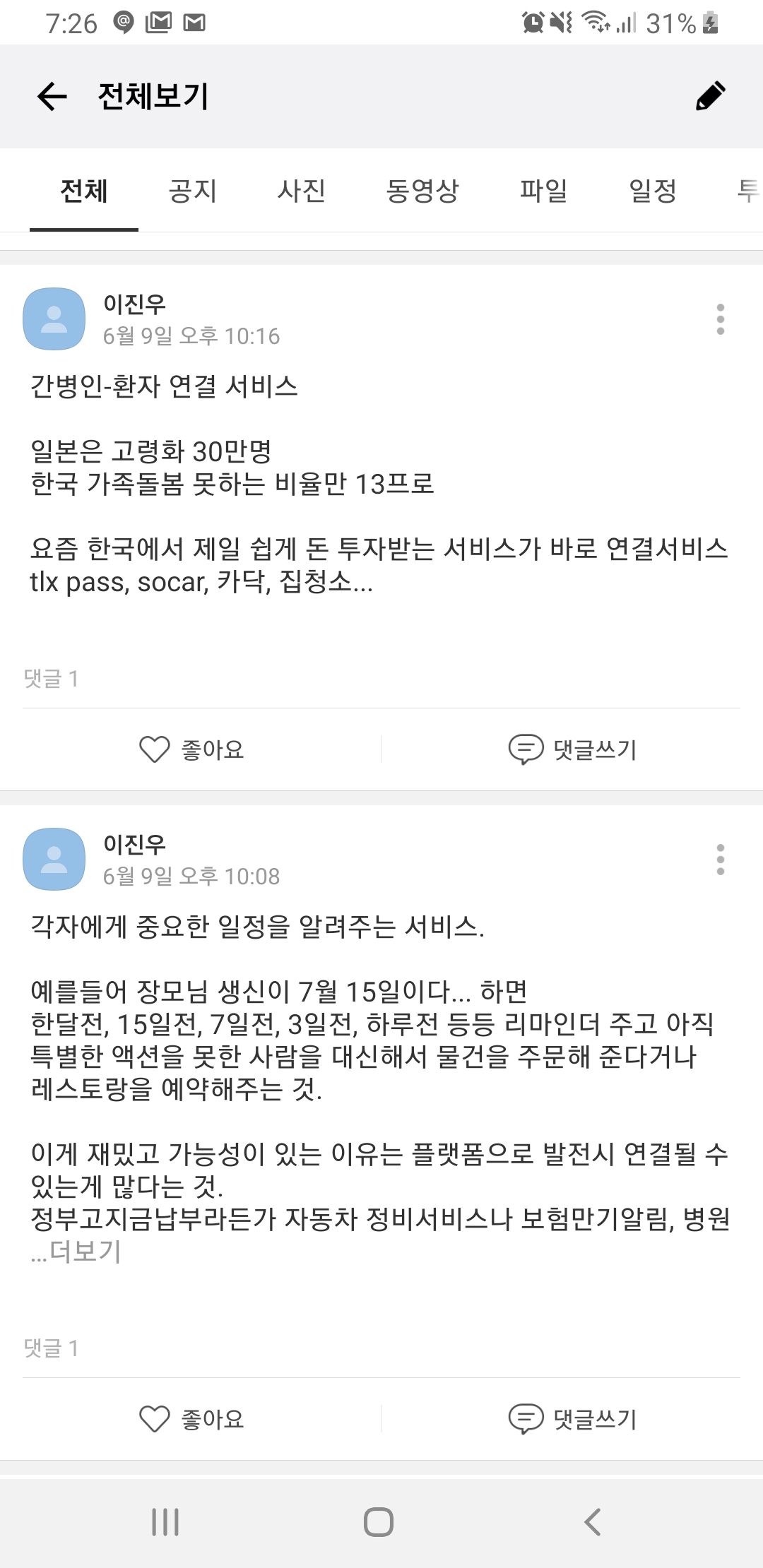
Task: View 댓글 1 on the 10:16 post
Action: click(52, 679)
